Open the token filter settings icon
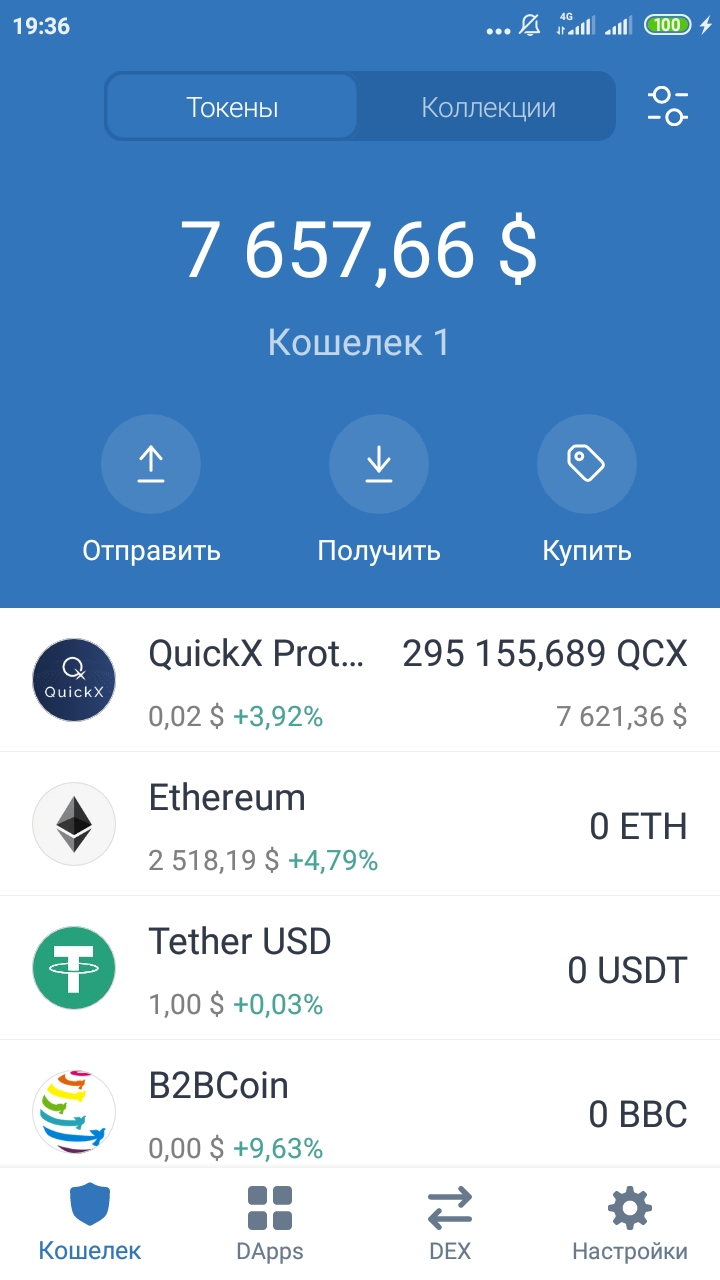 pyautogui.click(x=668, y=106)
